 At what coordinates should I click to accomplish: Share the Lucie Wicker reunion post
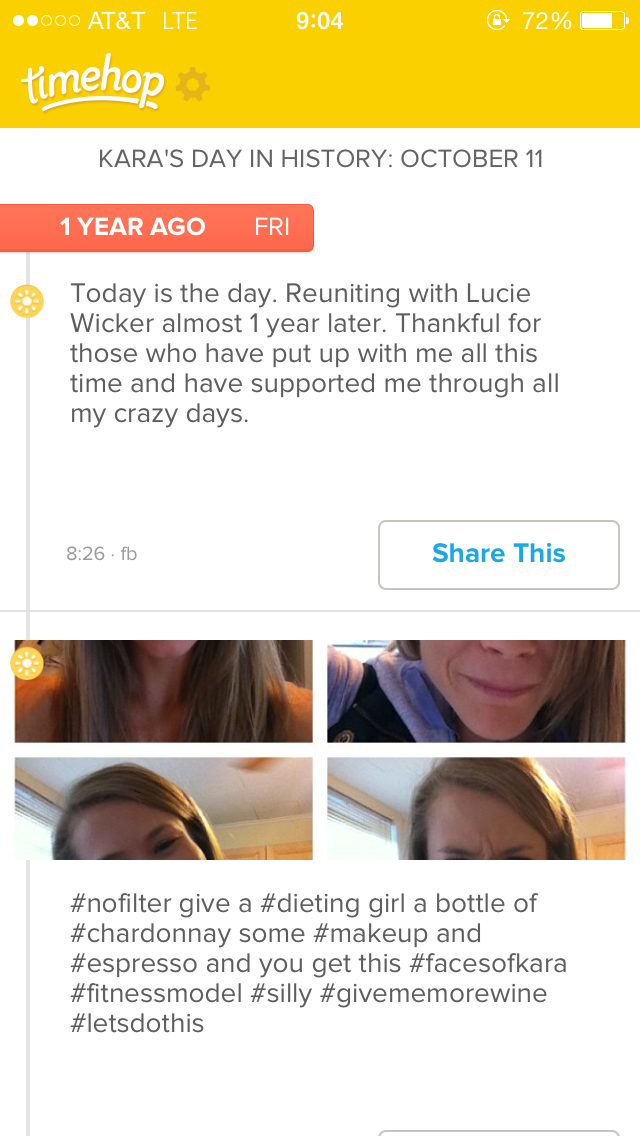(498, 554)
